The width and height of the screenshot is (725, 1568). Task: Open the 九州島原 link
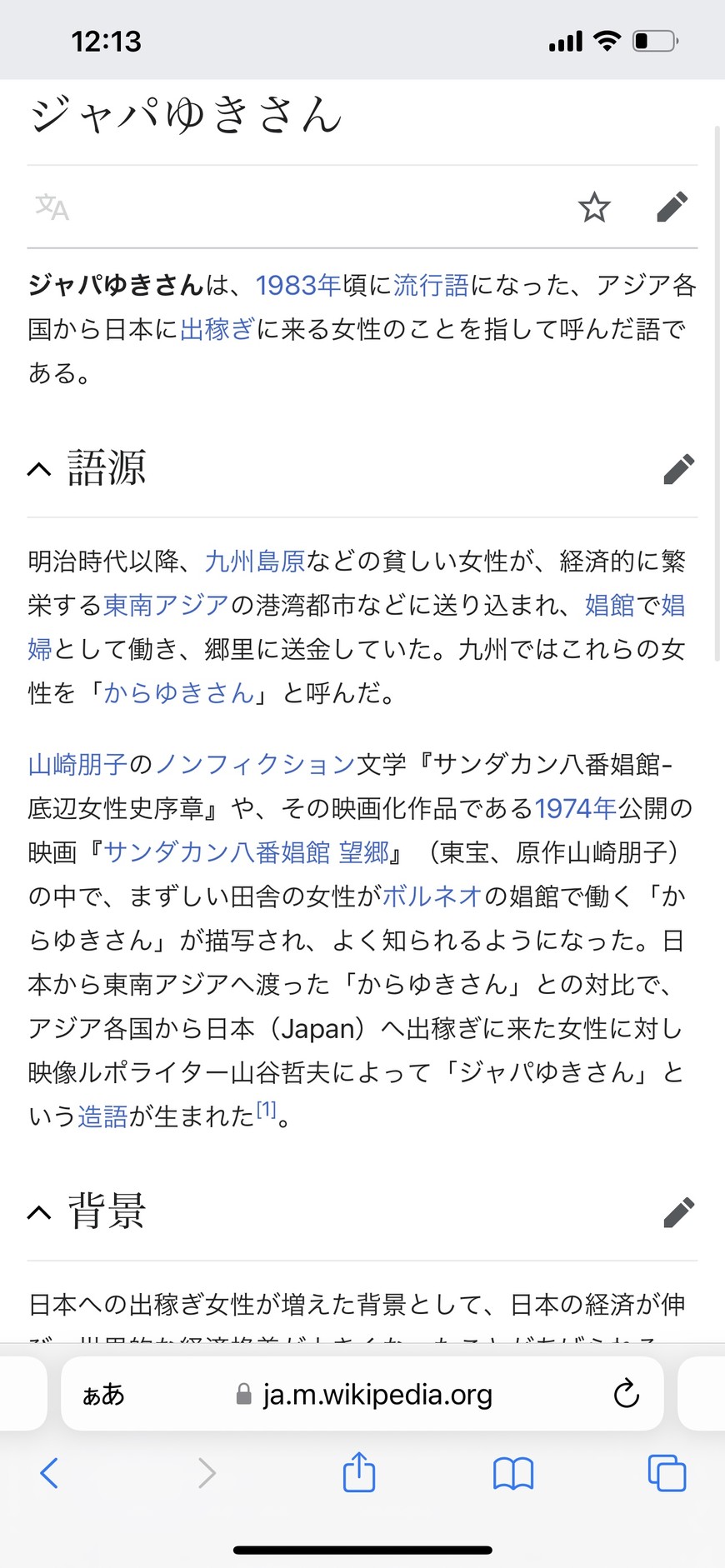click(255, 562)
